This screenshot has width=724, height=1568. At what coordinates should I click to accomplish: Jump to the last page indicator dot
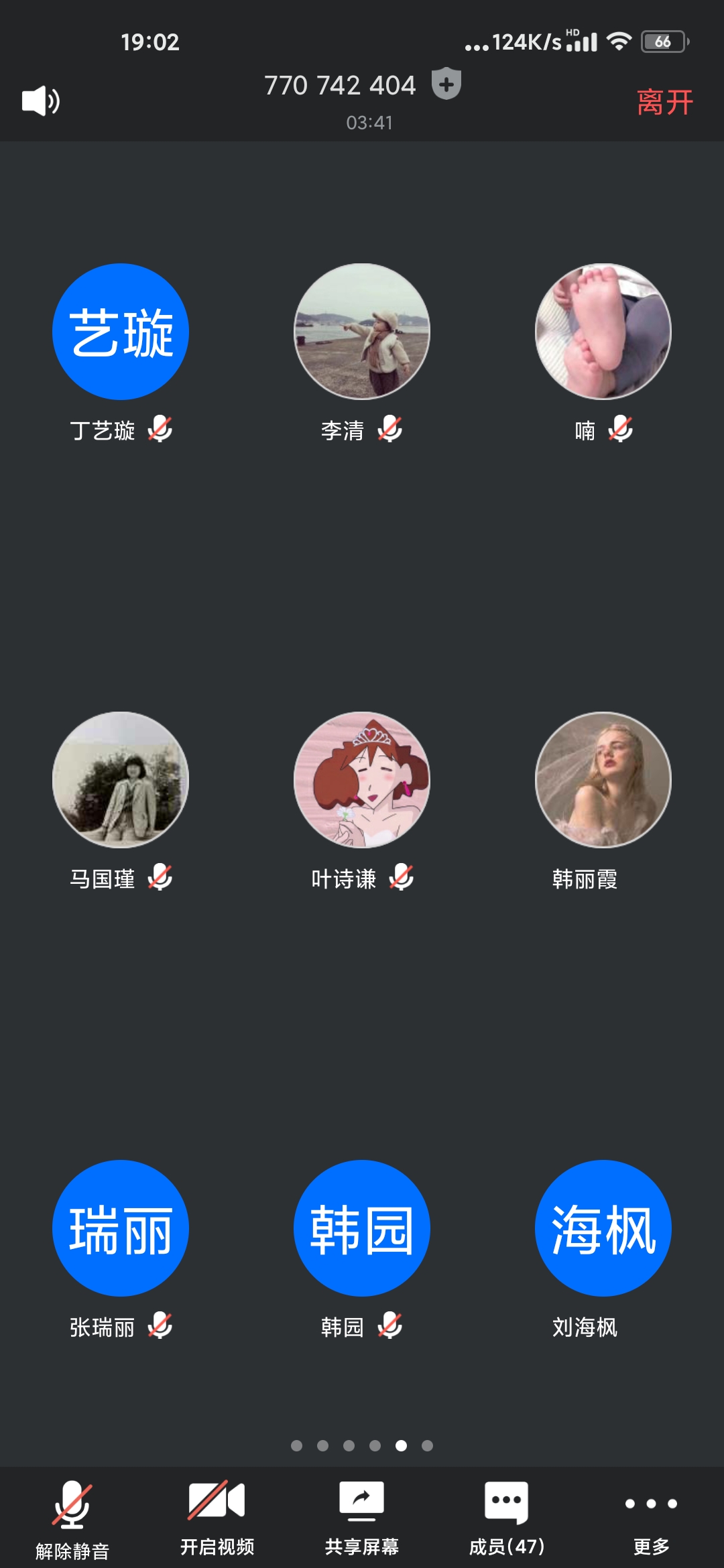point(427,1445)
